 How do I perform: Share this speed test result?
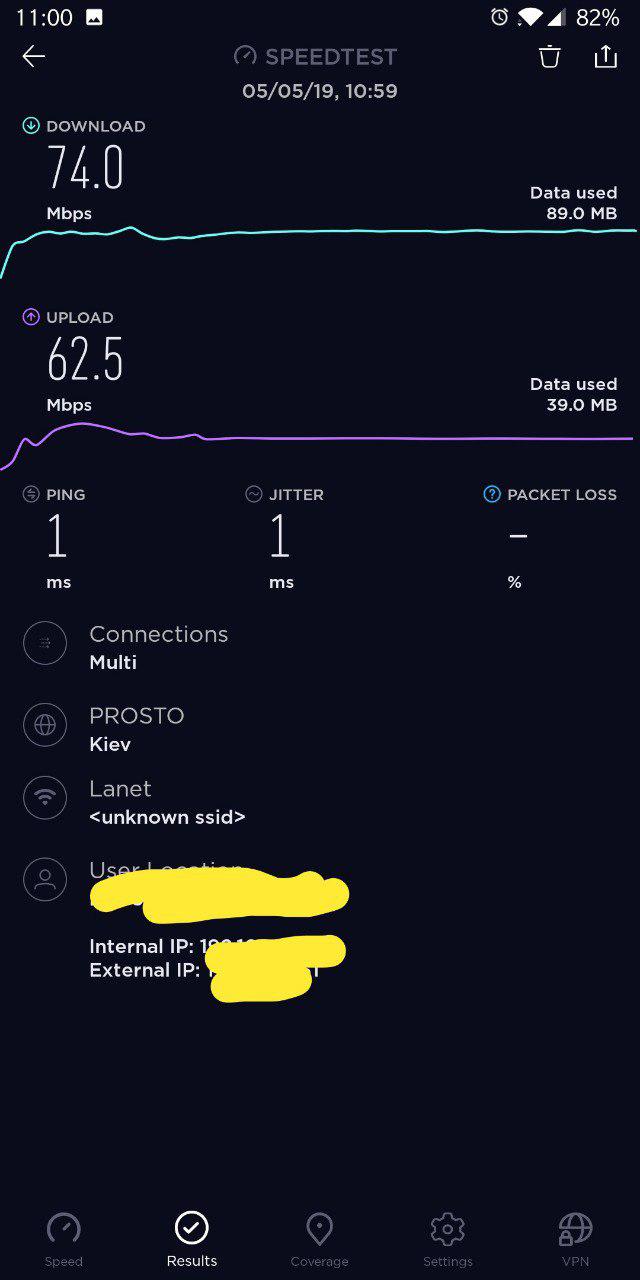605,57
